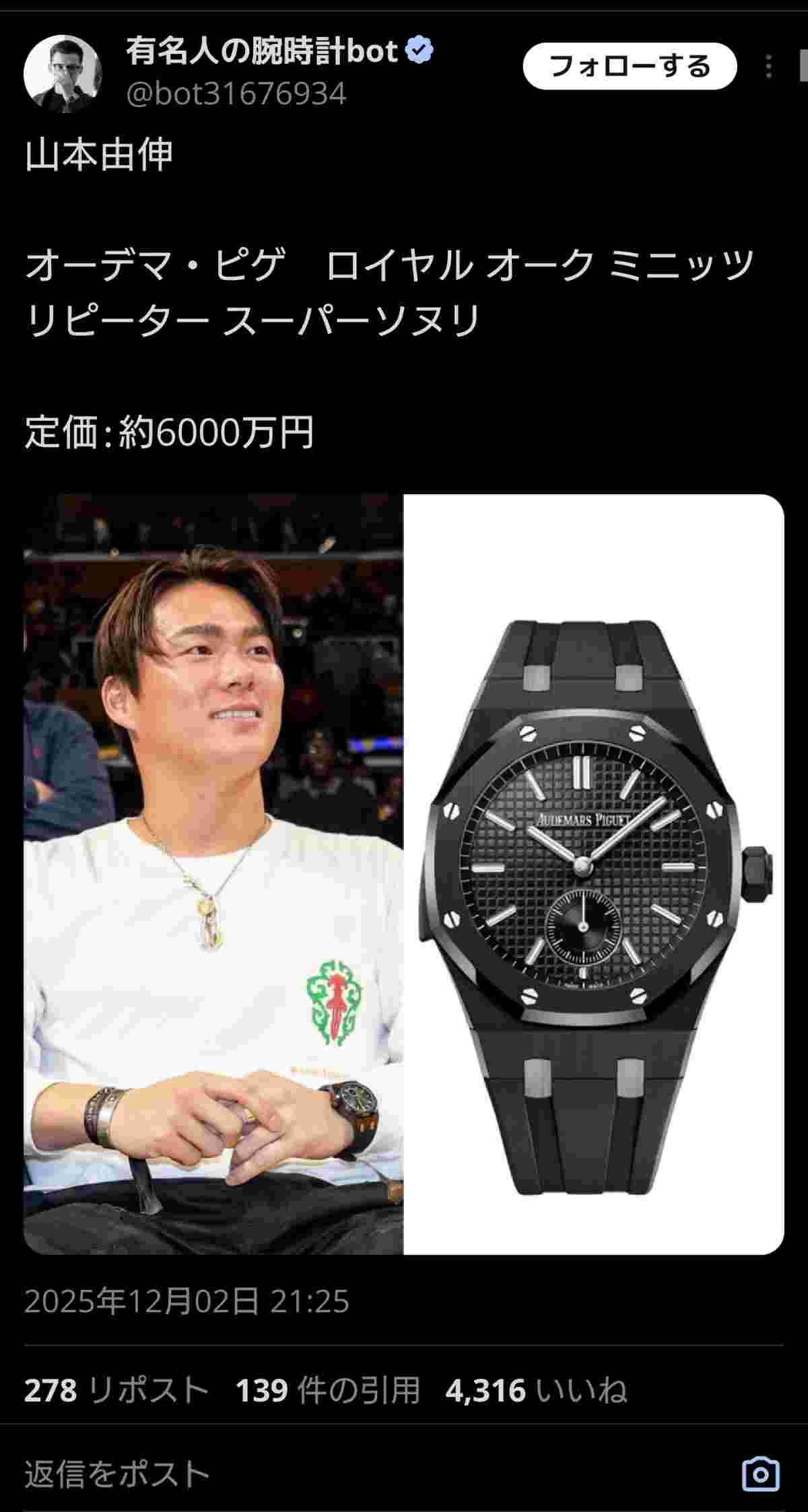Open the post's overflow menu
The height and width of the screenshot is (1512, 808).
(x=769, y=67)
